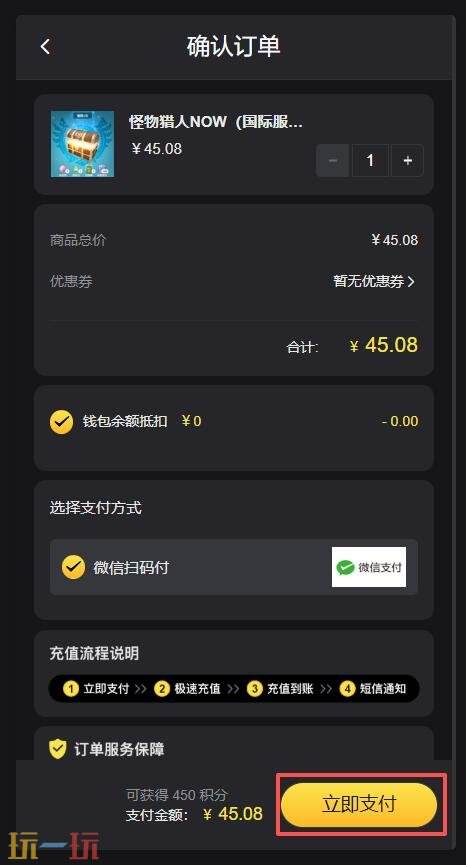Uncheck 钱包余额抵扣 wallet deduction

pos(61,422)
